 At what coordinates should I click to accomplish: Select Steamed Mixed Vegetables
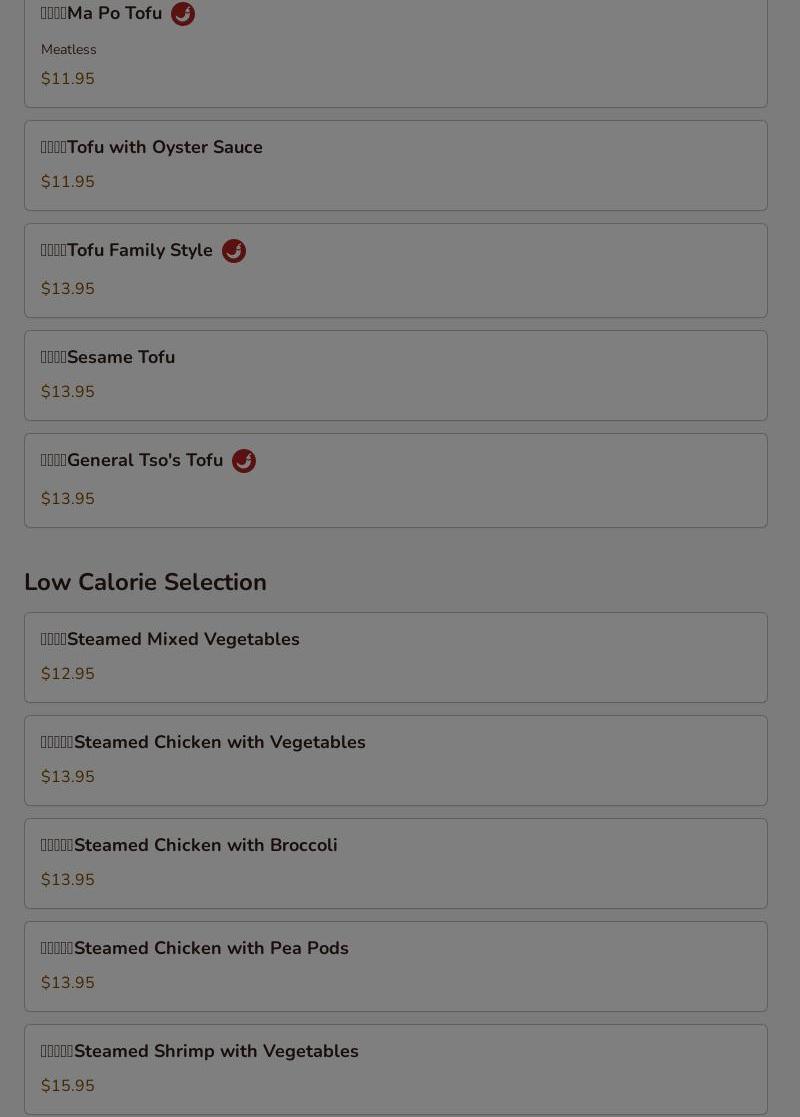pyautogui.click(x=395, y=657)
